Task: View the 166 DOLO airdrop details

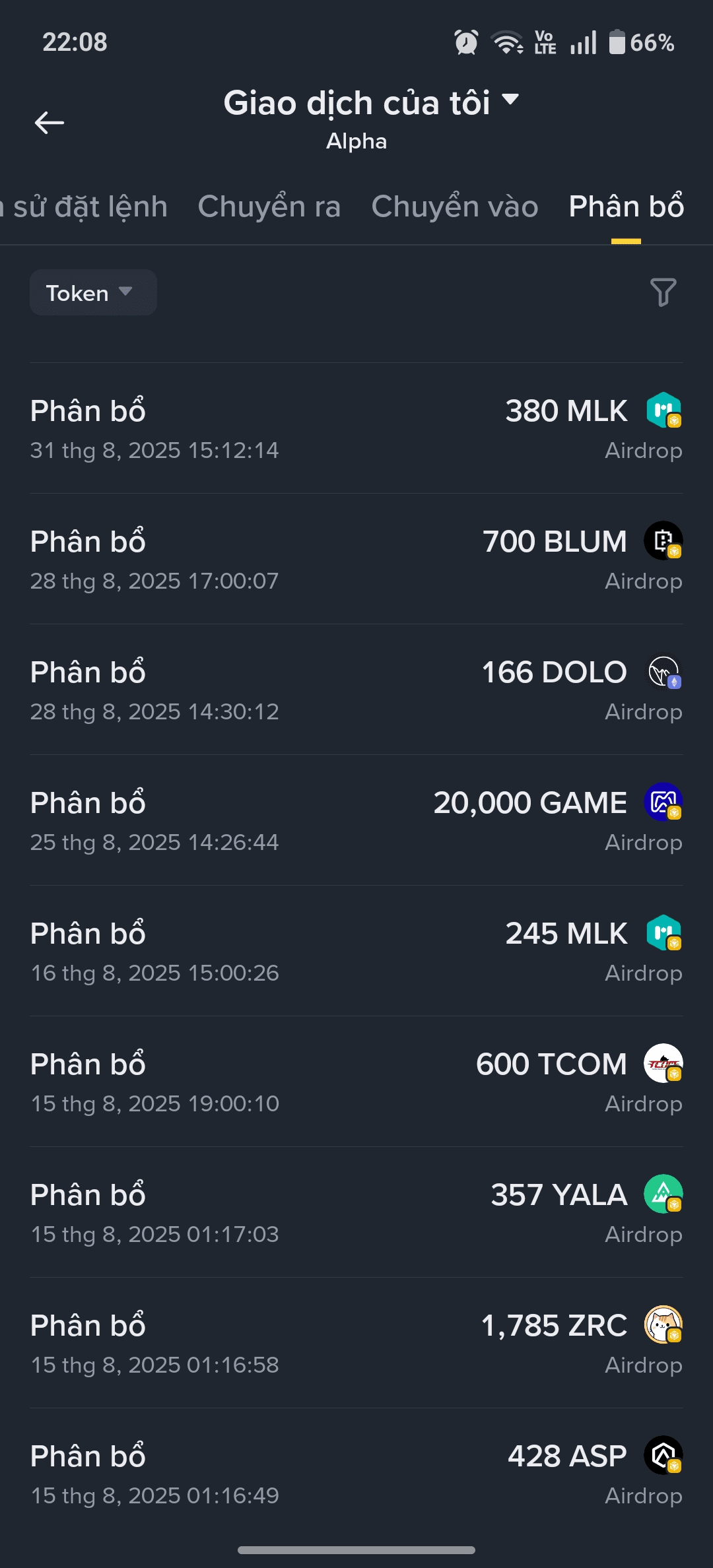Action: pos(356,690)
